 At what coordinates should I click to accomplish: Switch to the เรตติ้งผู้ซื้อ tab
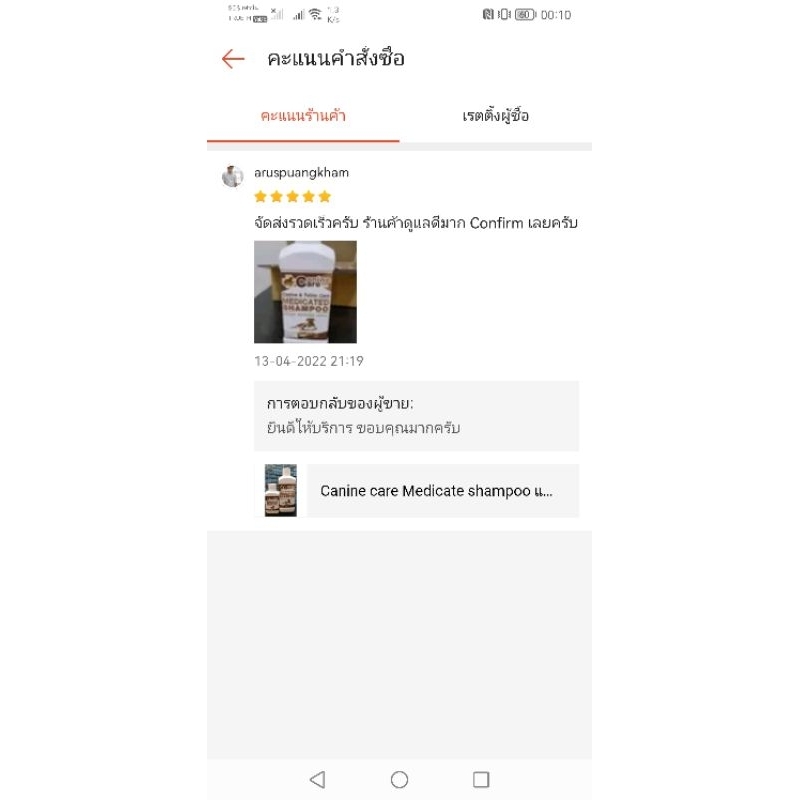tap(495, 116)
